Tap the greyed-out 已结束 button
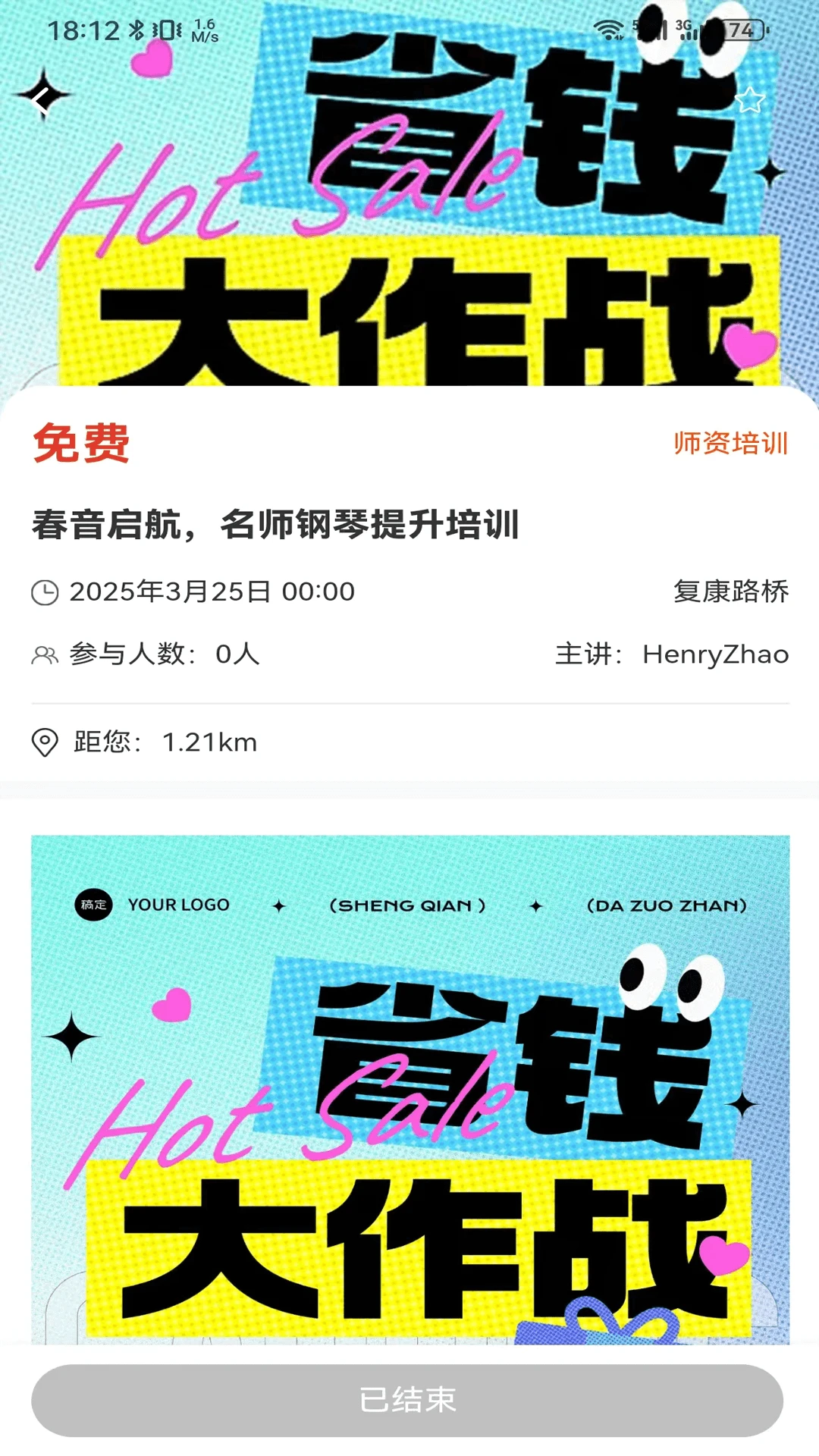Screen dimensions: 819x1456 pos(407,1400)
